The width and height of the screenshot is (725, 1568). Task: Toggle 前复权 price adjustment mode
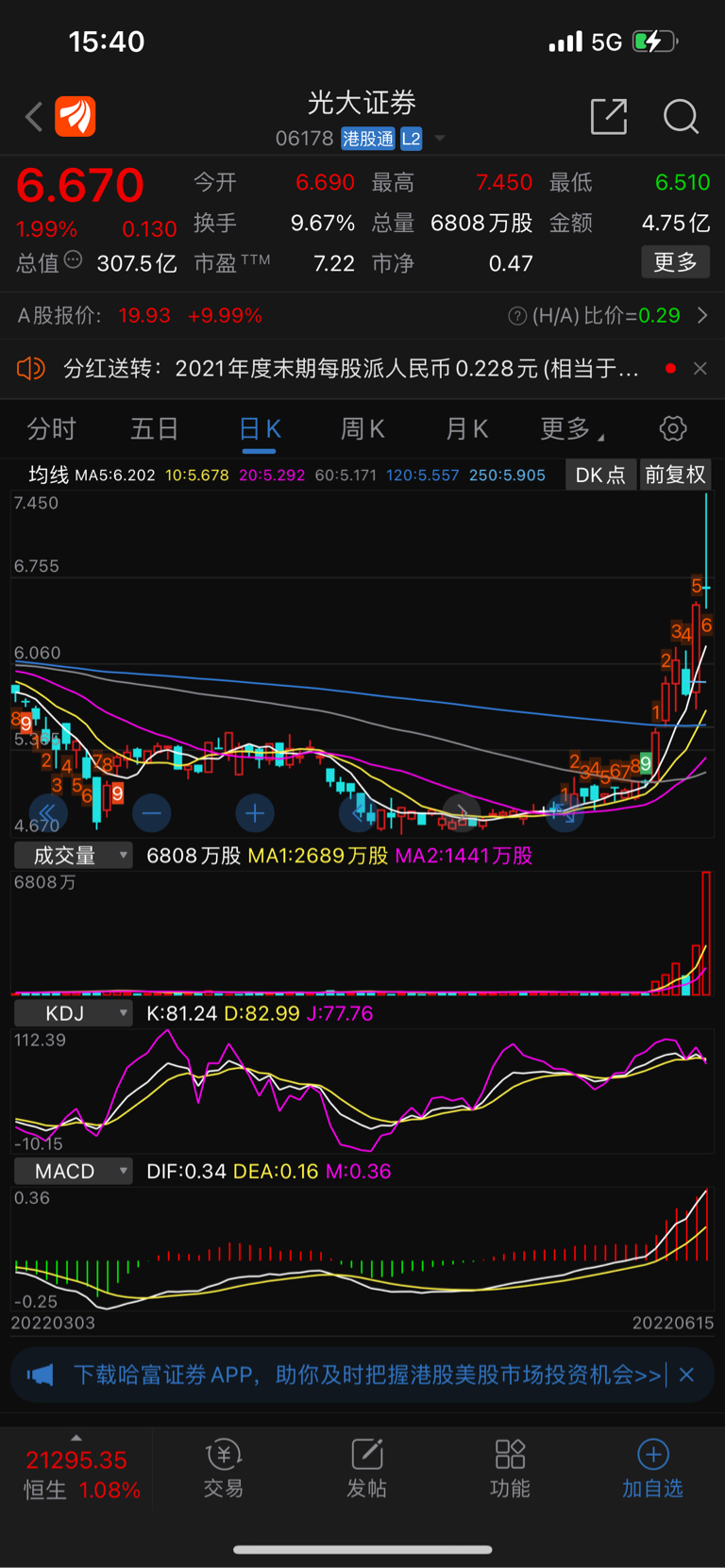[675, 475]
